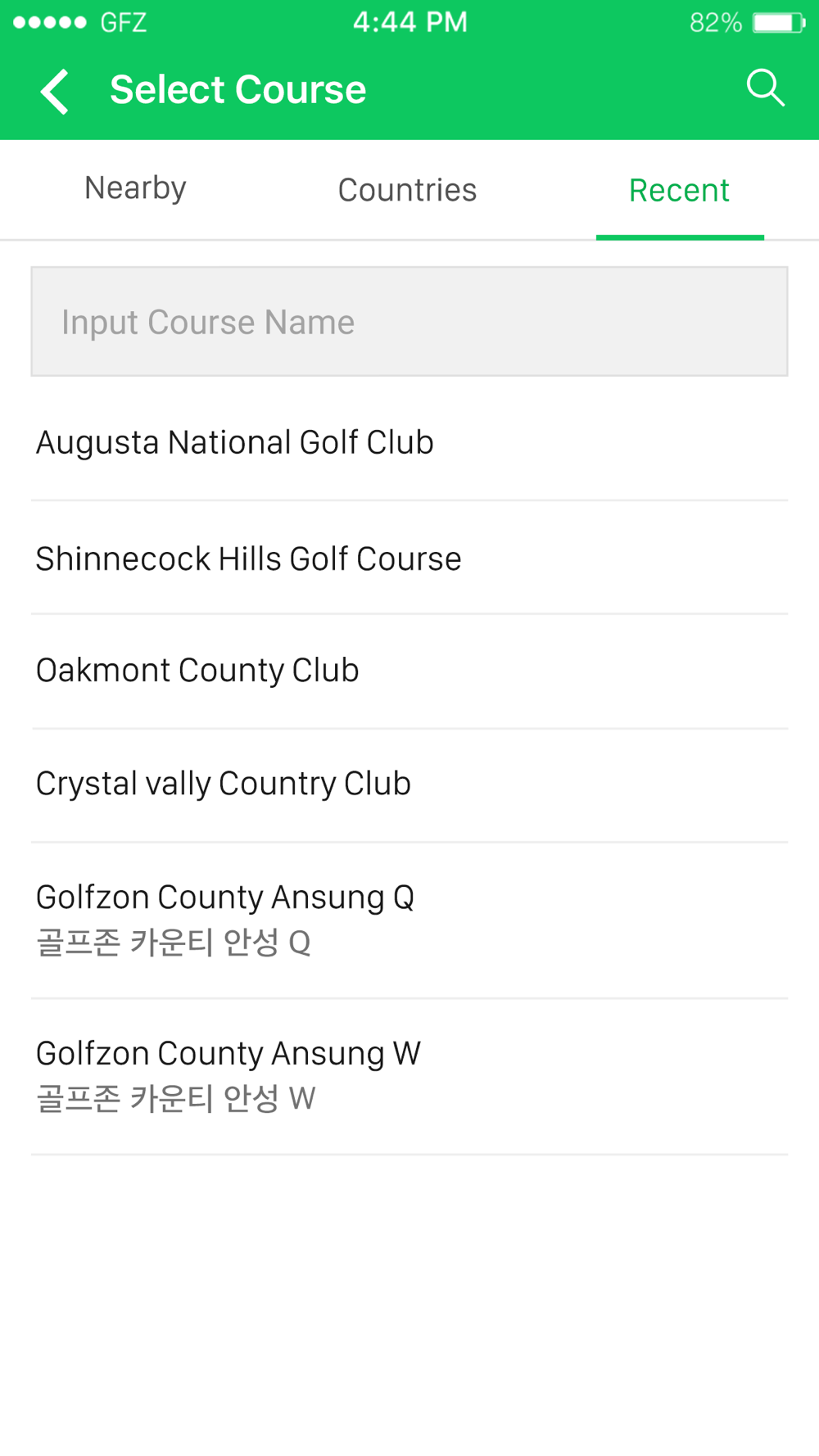819x1456 pixels.
Task: Select Augusta National Golf Club
Action: [235, 443]
